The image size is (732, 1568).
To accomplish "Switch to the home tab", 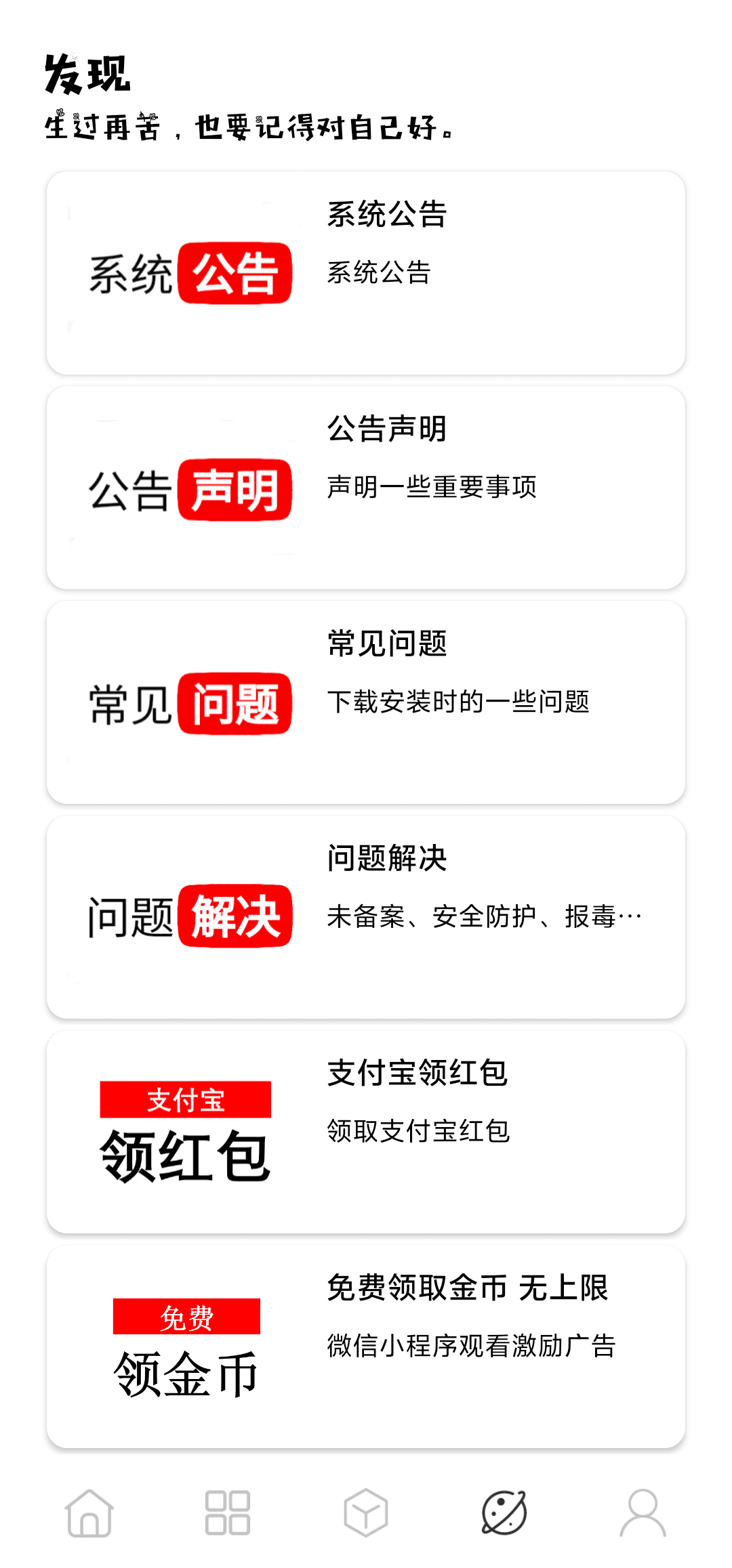I will (89, 1513).
